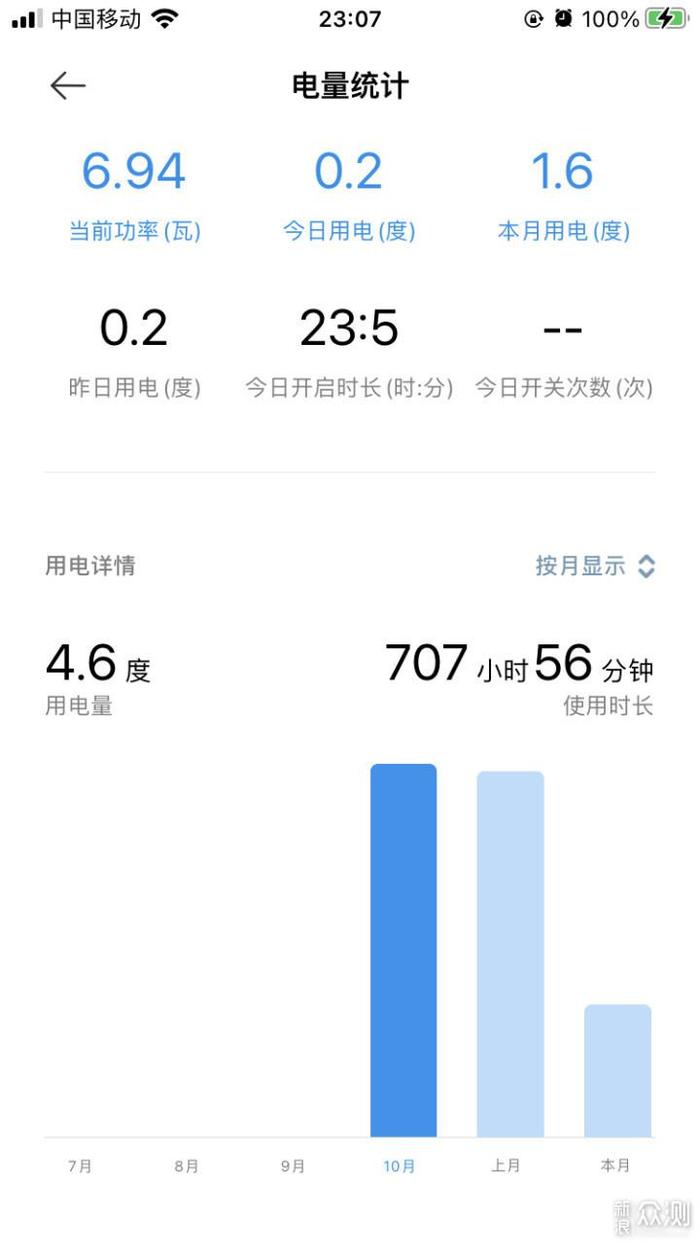Select the 上月 bar in the chart

point(510,954)
